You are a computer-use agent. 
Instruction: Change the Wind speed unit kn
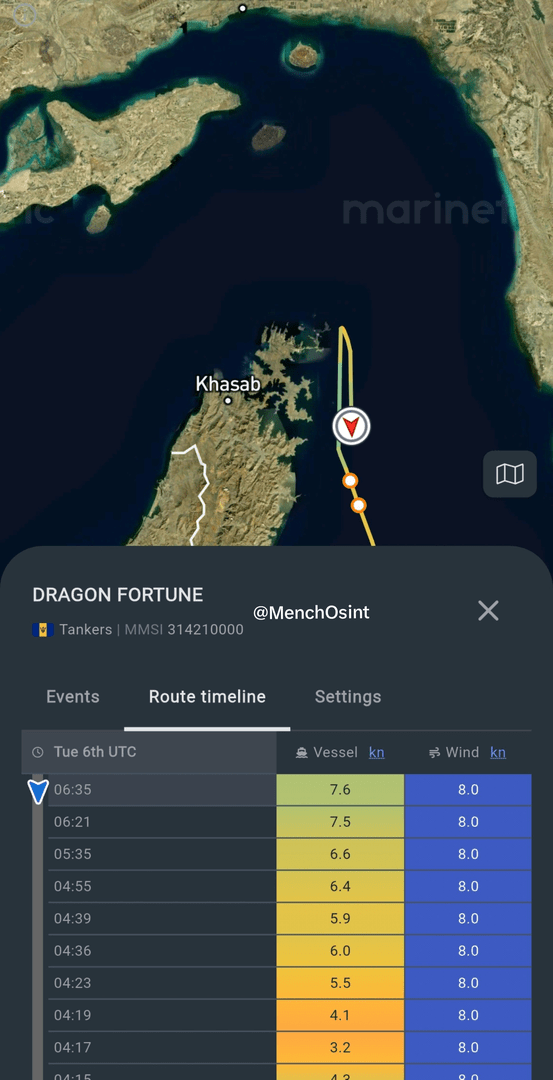pyautogui.click(x=498, y=752)
